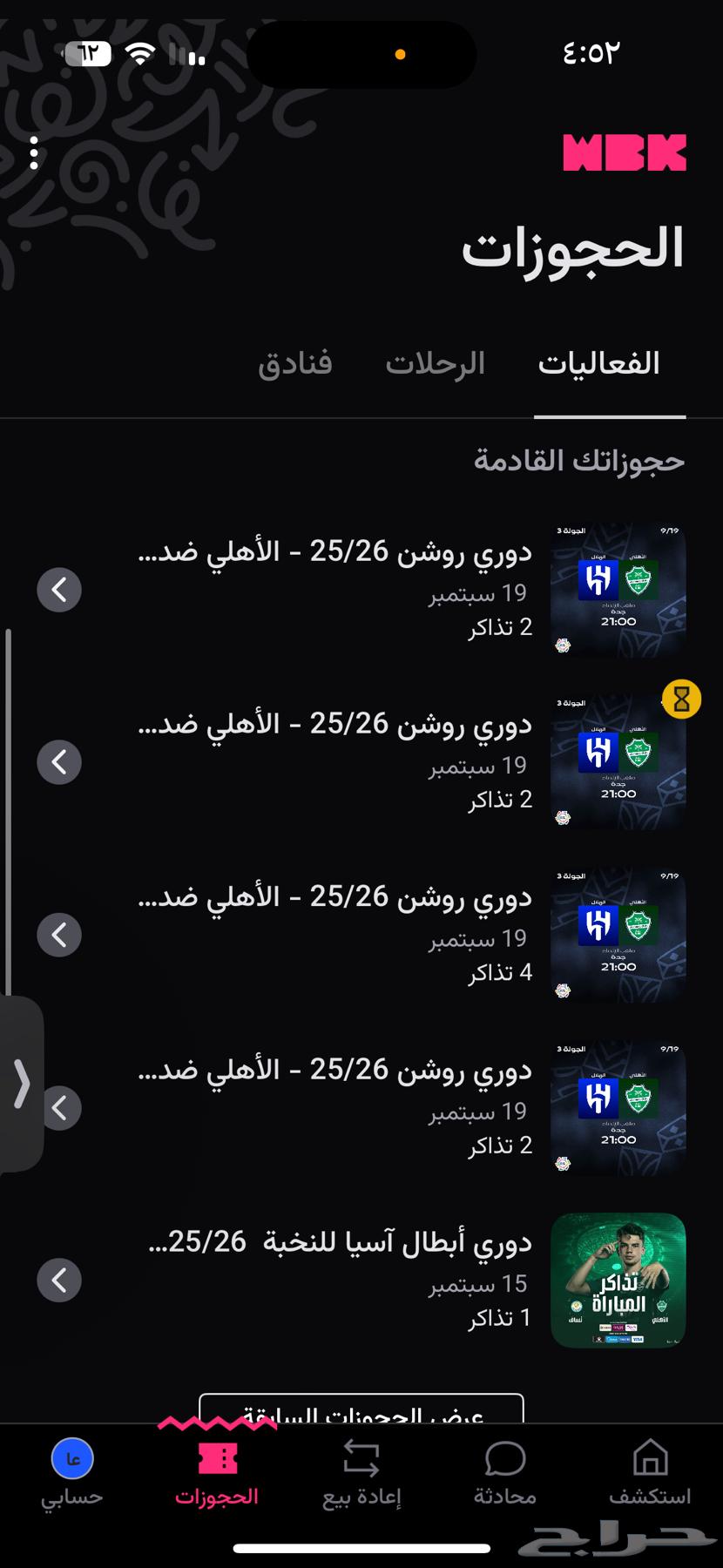The image size is (723, 1568).
Task: Open حسابي profile icon
Action: (x=71, y=1472)
